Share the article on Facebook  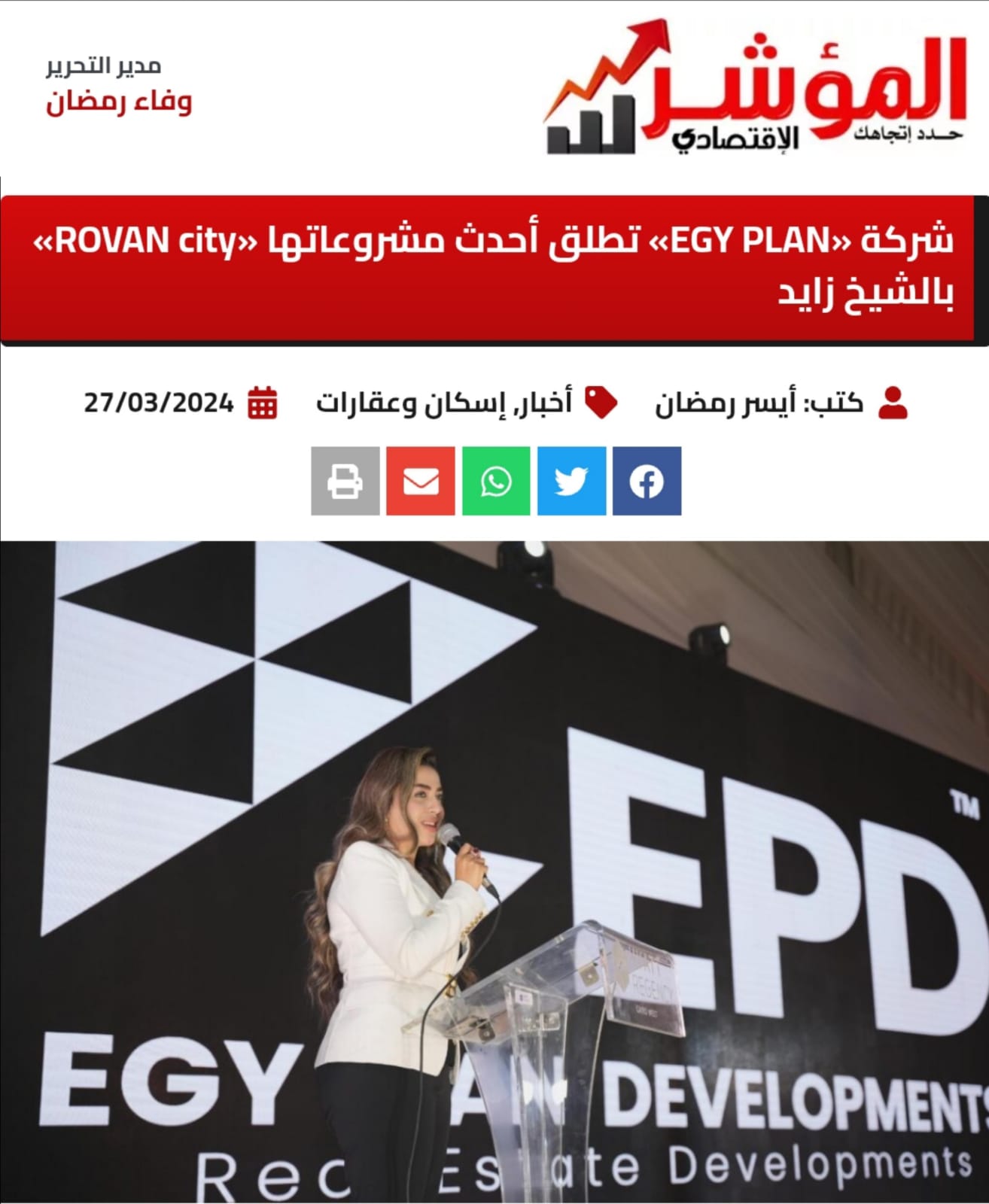(x=647, y=481)
